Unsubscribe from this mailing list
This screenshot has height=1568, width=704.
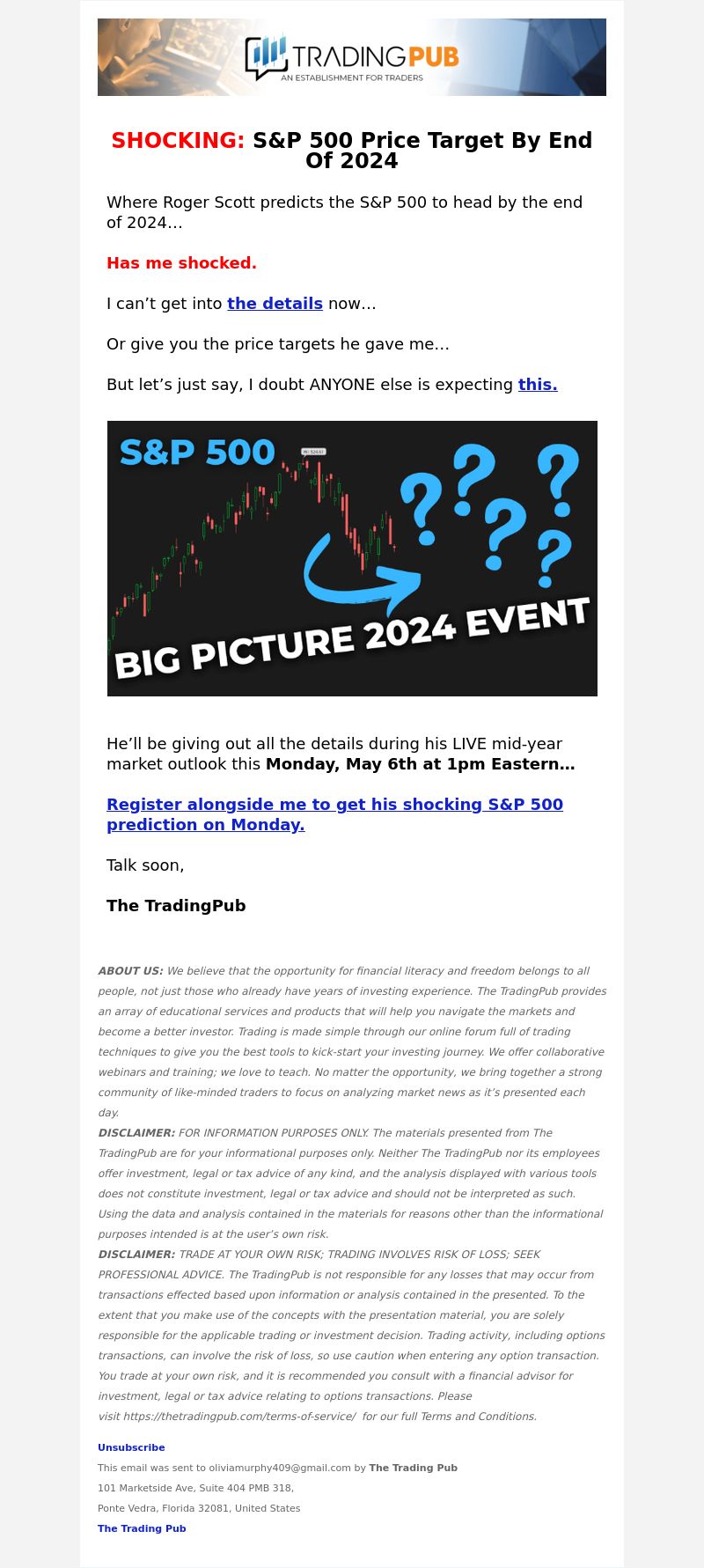pos(131,1447)
